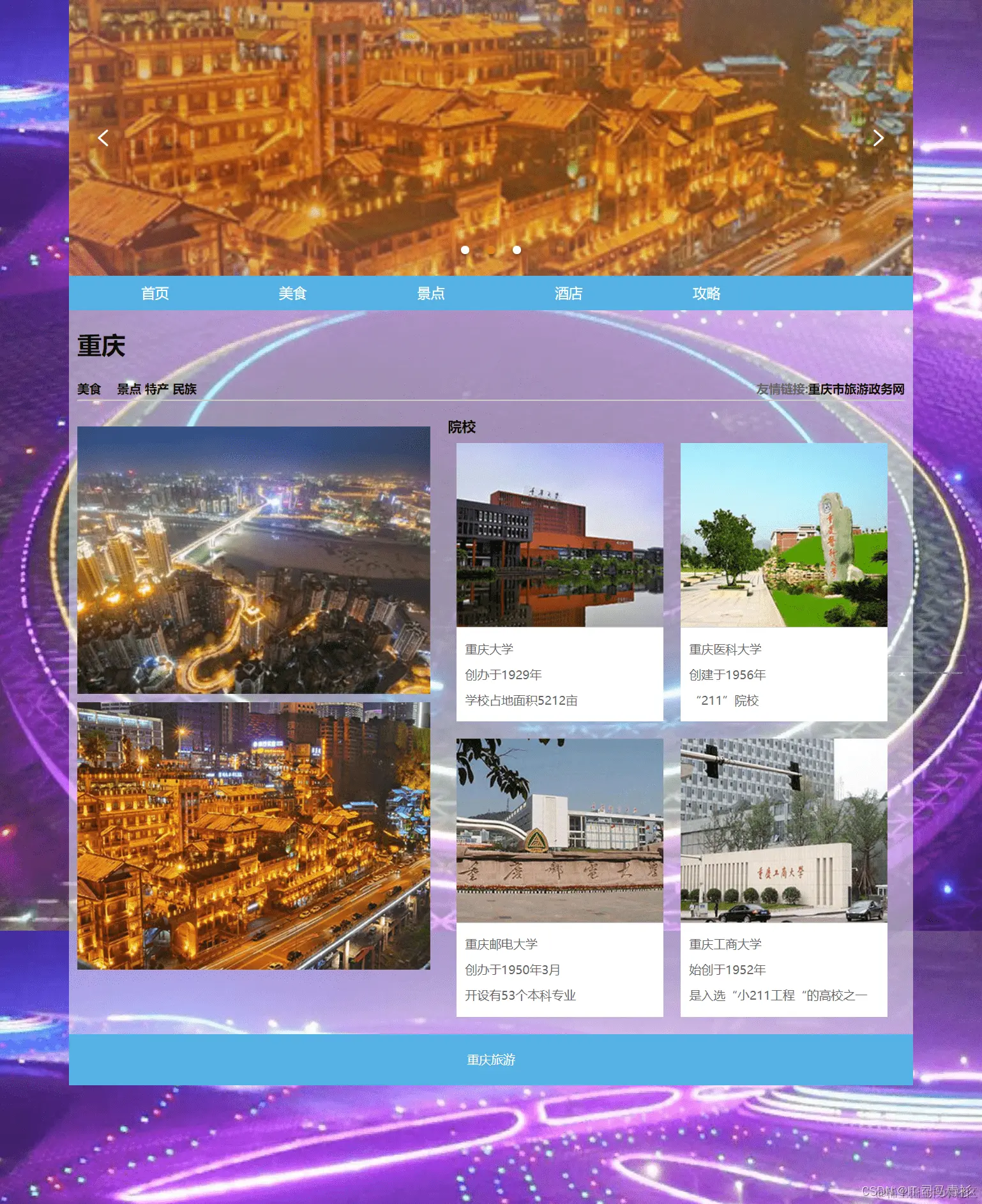Select the third carousel indicator dot
Screen dimensions: 982x1204
coord(517,250)
